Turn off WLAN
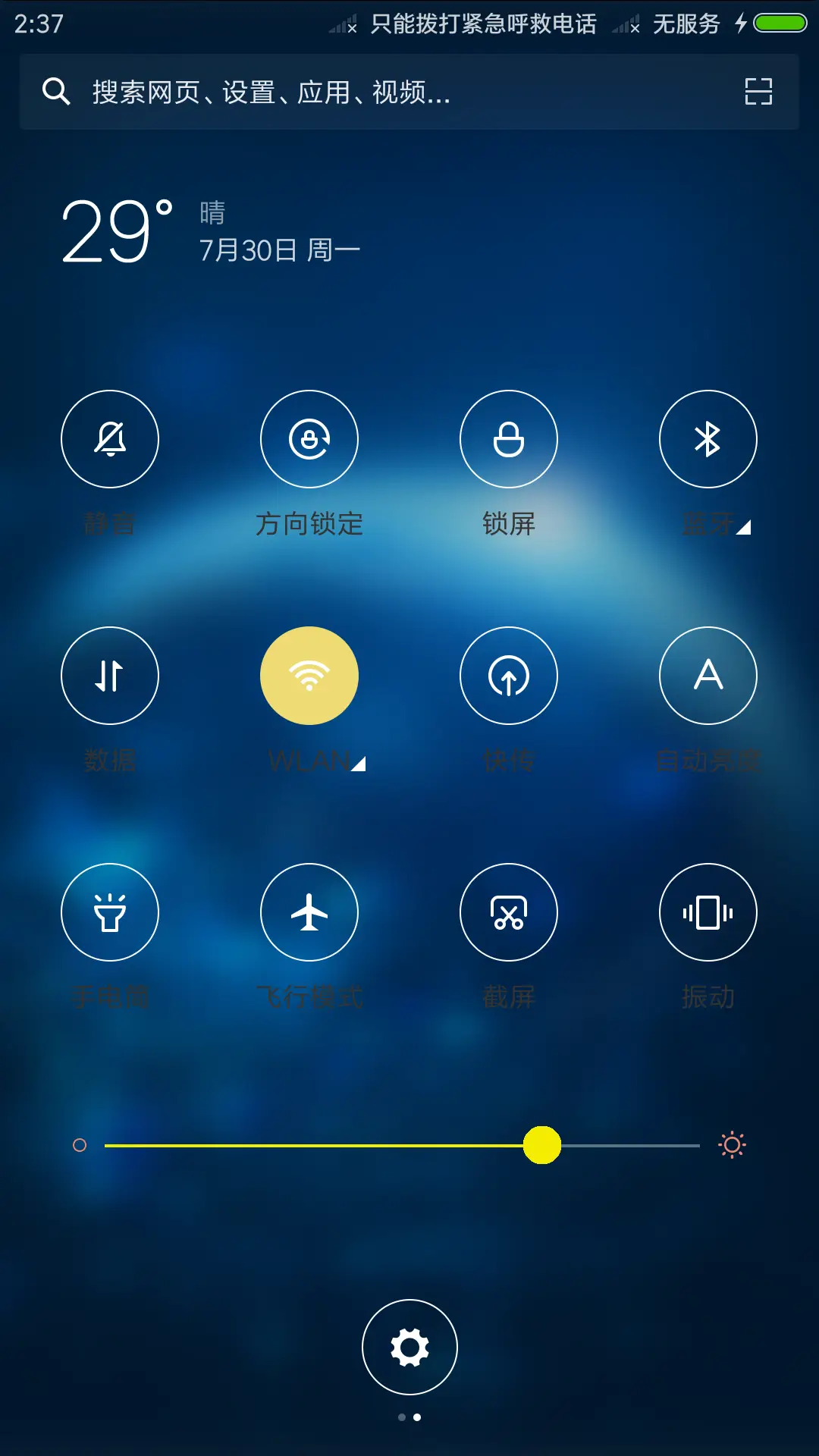 point(309,676)
